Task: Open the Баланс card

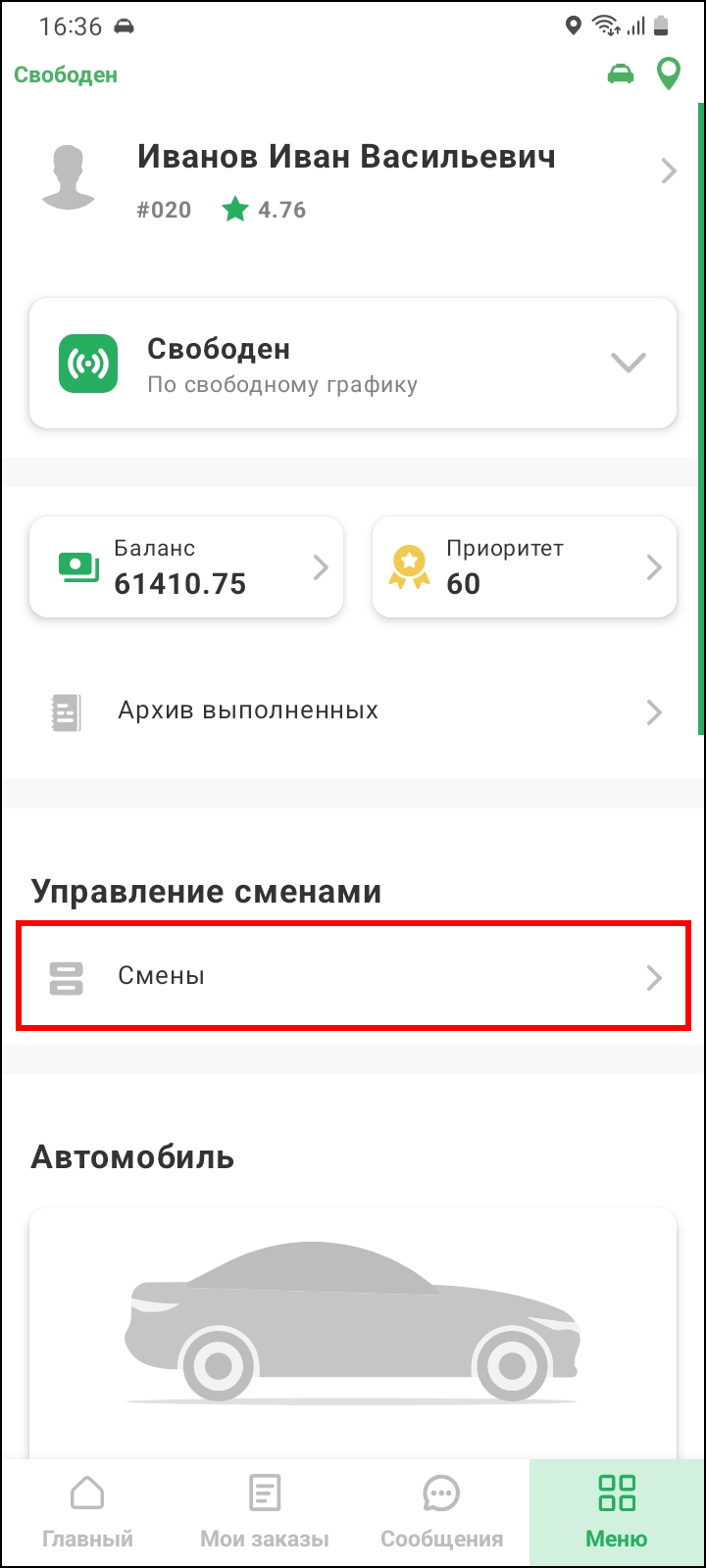Action: click(186, 567)
